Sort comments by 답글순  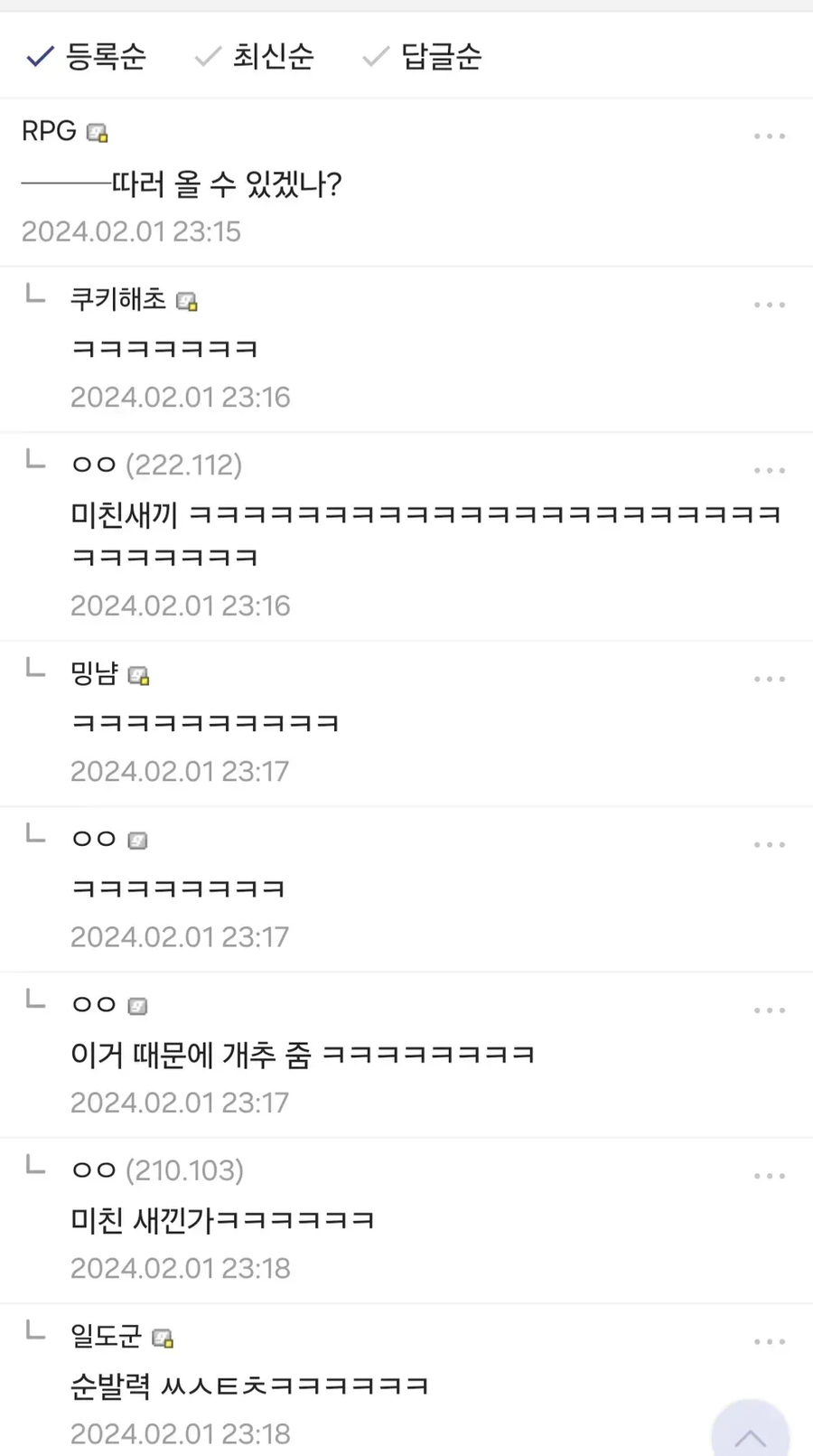pyautogui.click(x=423, y=57)
